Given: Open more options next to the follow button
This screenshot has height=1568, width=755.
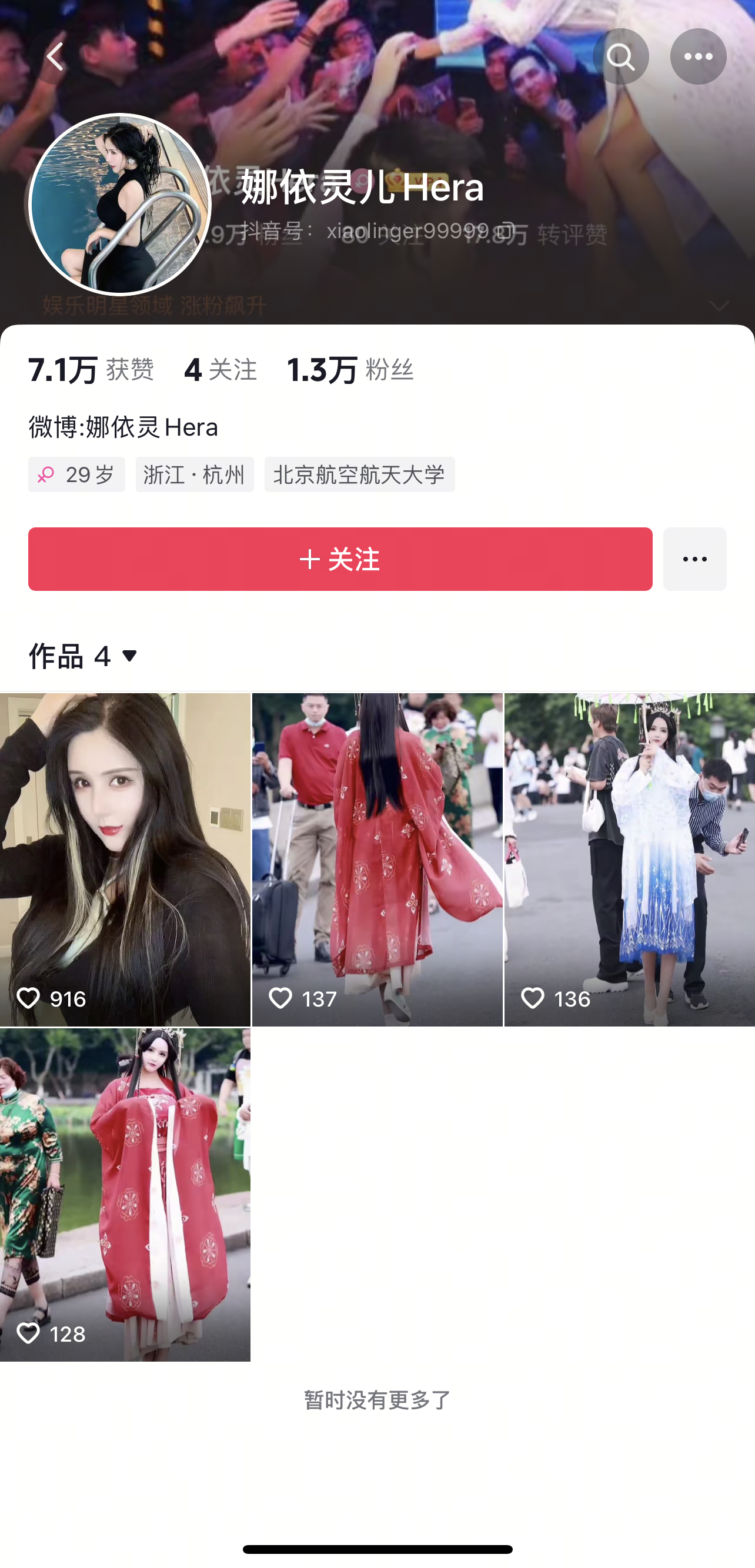Looking at the screenshot, I should [694, 559].
